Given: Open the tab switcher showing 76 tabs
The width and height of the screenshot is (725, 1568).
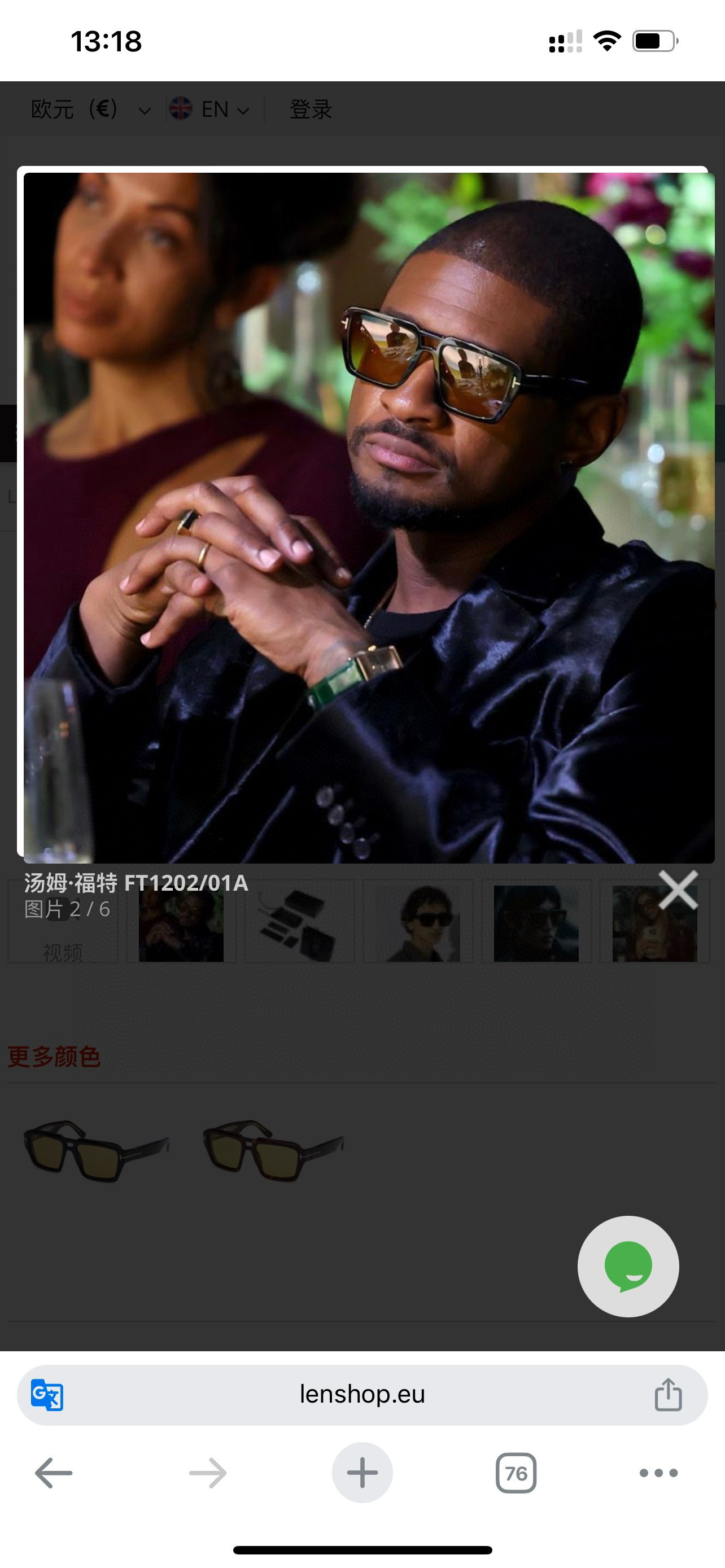Looking at the screenshot, I should point(516,1473).
